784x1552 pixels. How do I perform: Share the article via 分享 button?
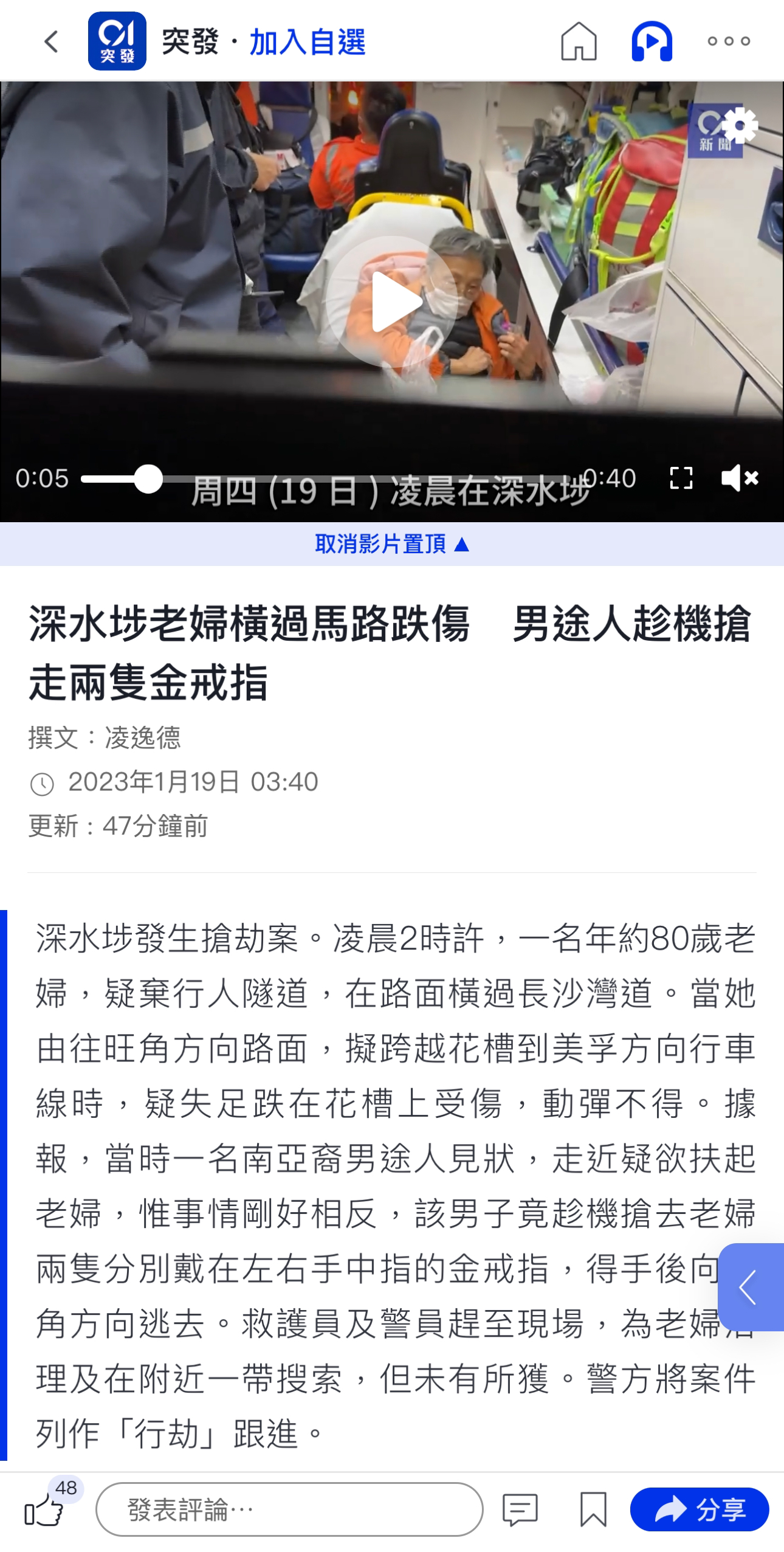pos(700,1509)
